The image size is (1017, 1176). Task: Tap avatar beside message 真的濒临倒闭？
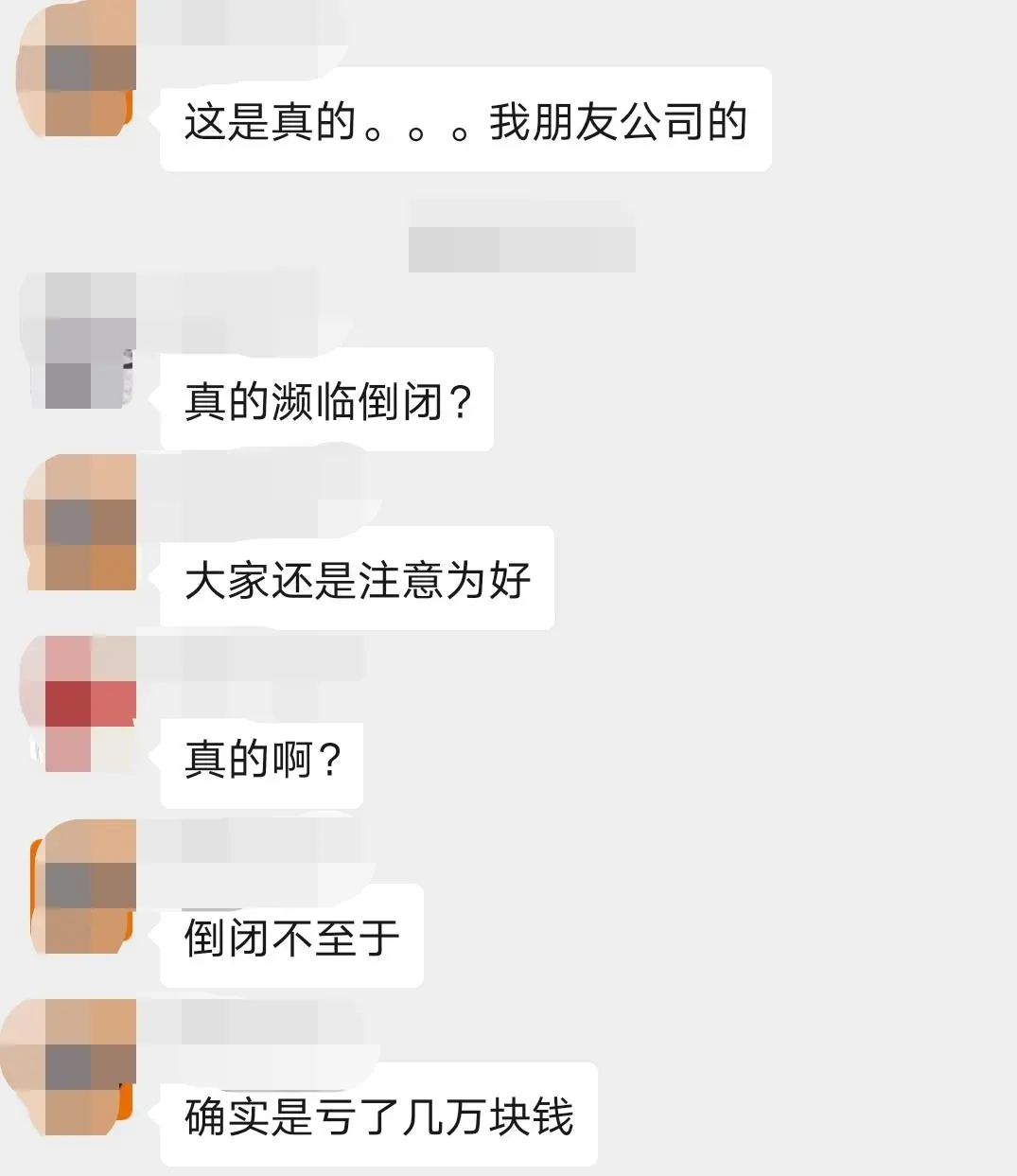tap(79, 341)
